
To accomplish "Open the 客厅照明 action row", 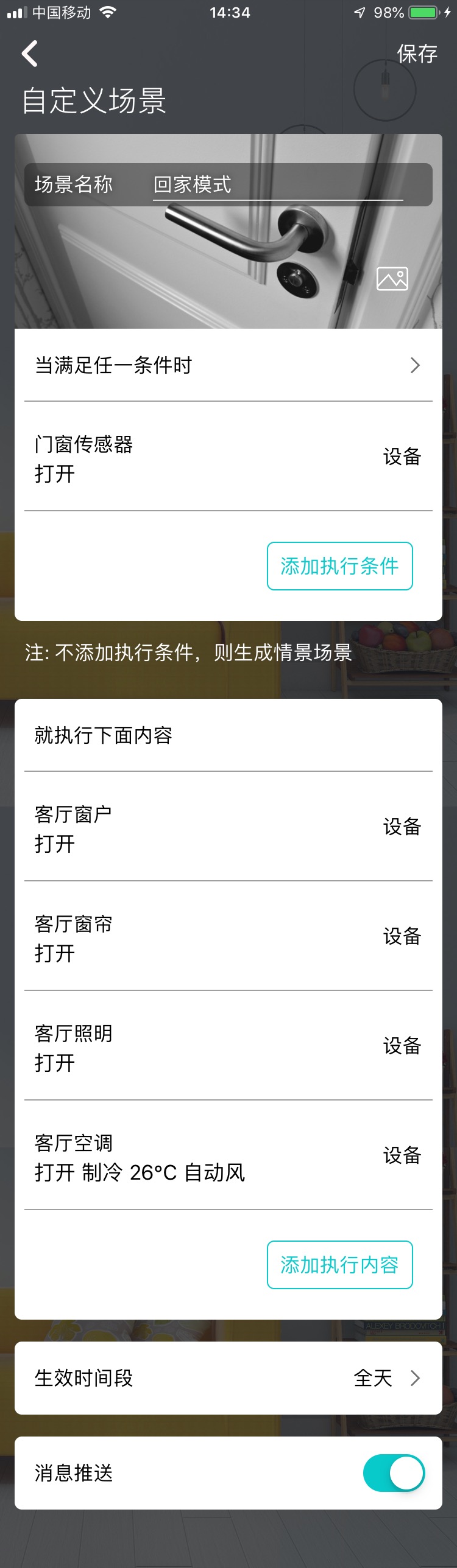I will click(x=228, y=1046).
